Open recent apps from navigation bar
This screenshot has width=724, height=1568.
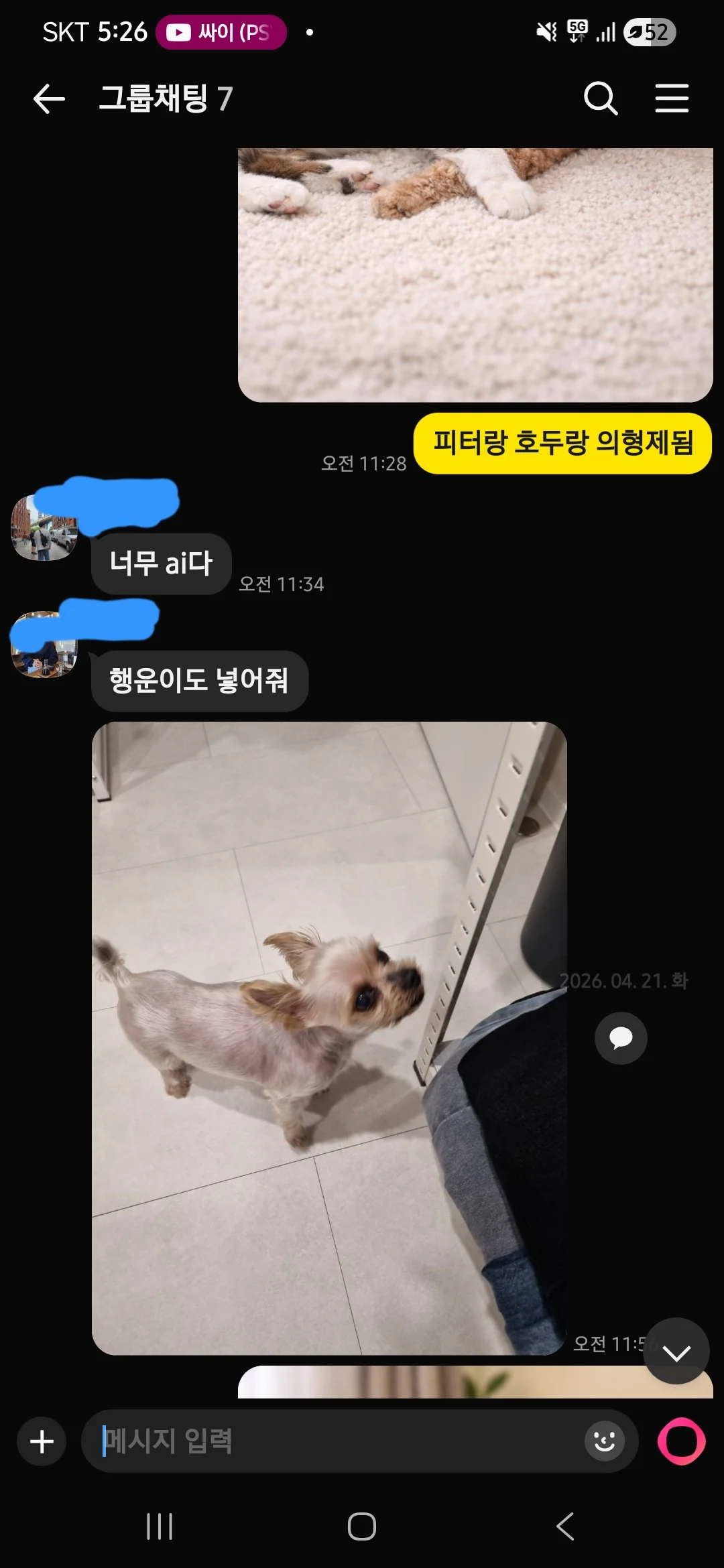pos(160,1527)
